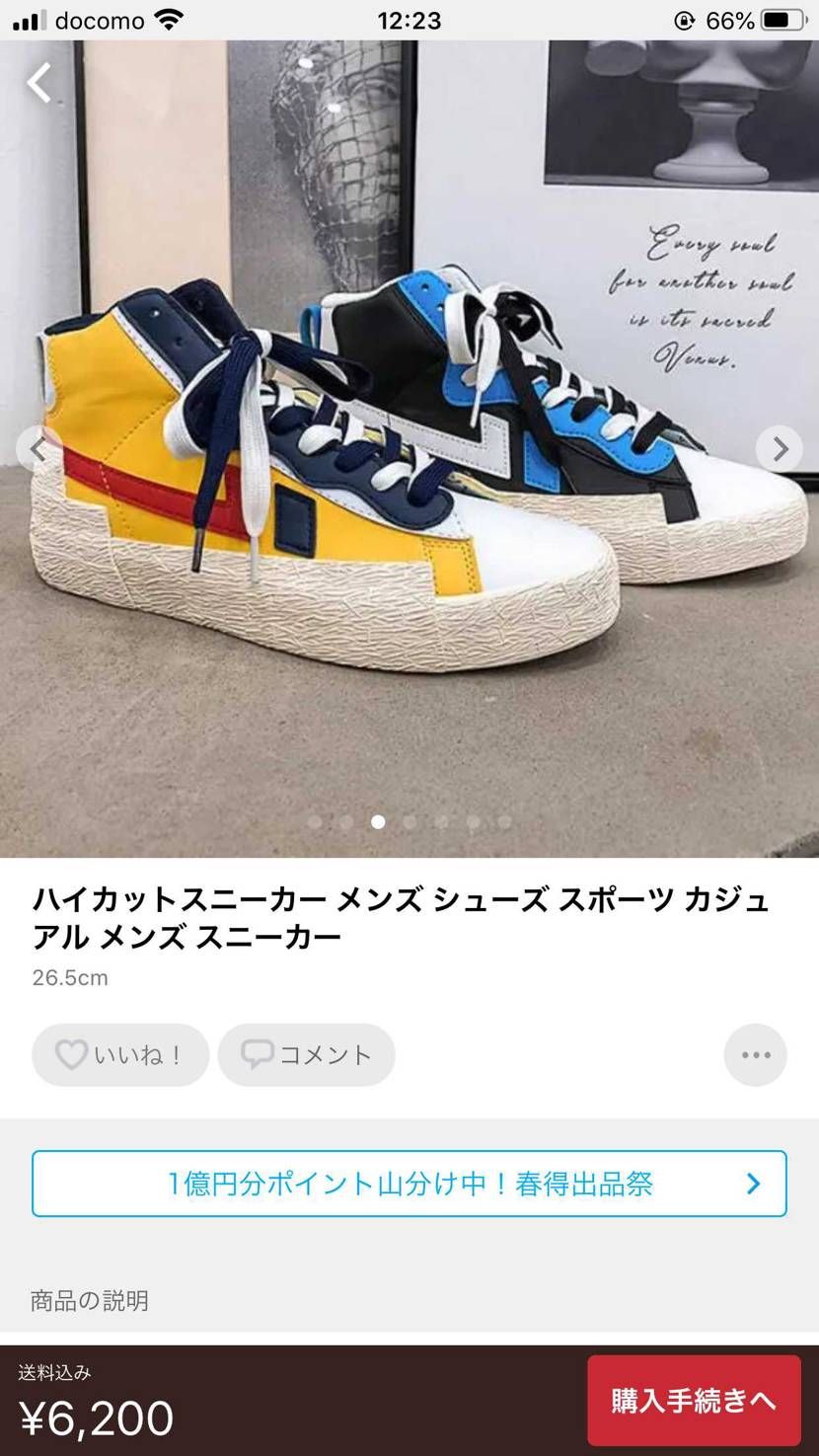
Task: Open the 春得出品祭 points campaign banner
Action: [x=409, y=1183]
